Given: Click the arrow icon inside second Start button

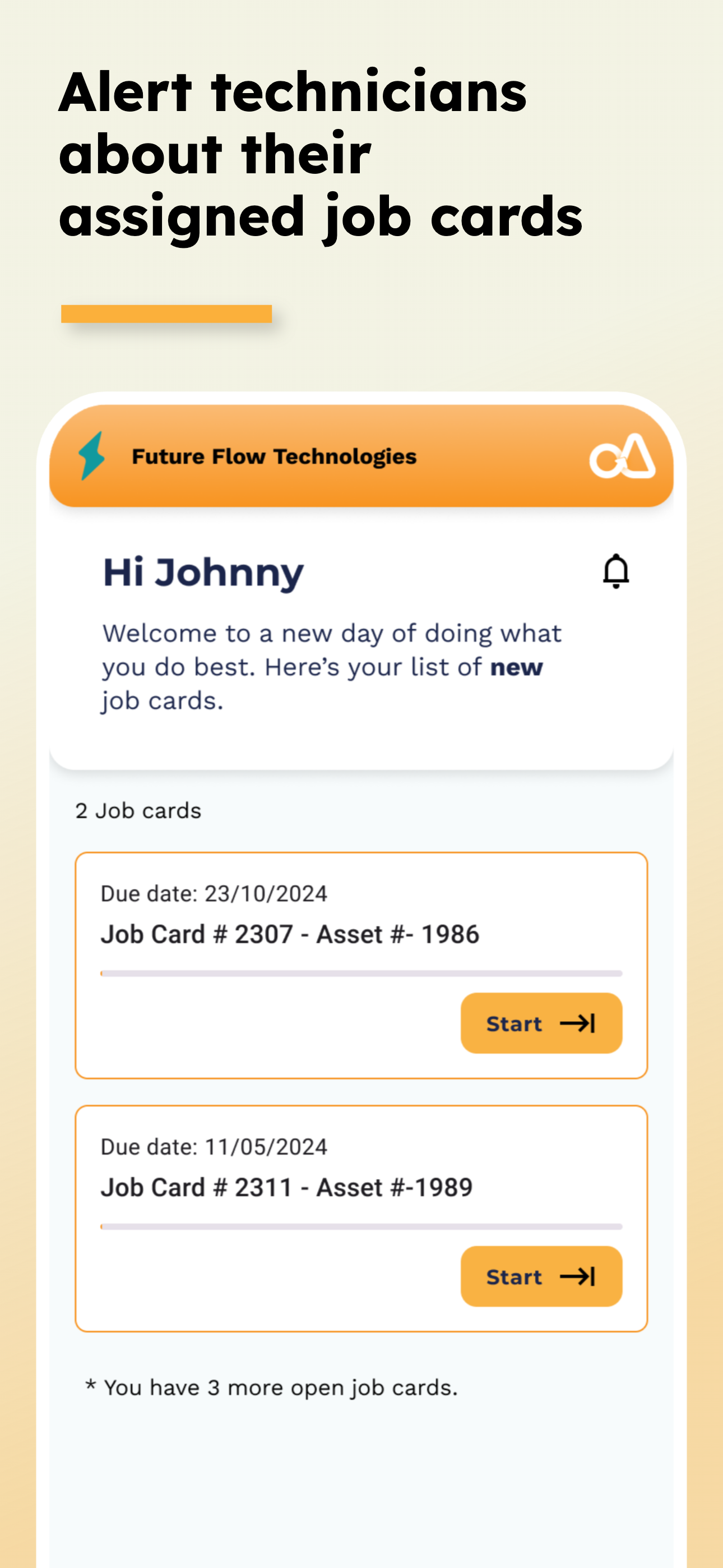Looking at the screenshot, I should click(x=577, y=1277).
